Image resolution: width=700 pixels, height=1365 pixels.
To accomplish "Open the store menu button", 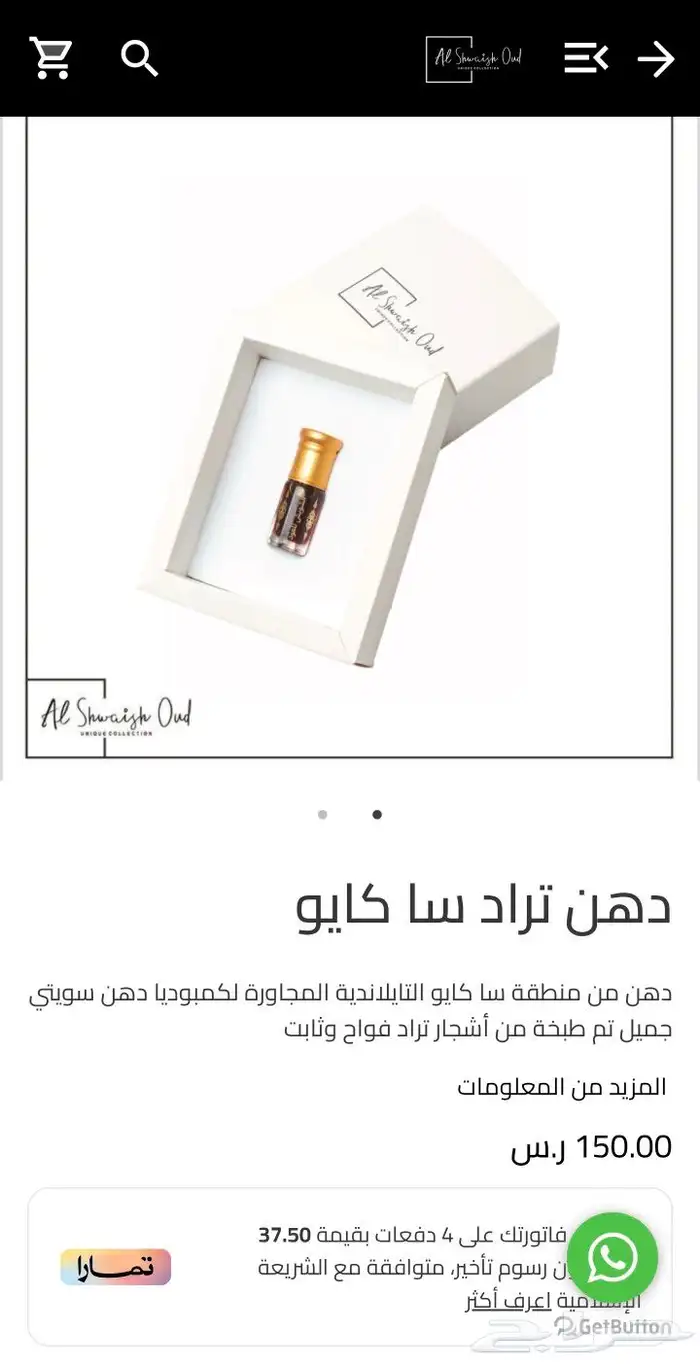I will 585,58.
